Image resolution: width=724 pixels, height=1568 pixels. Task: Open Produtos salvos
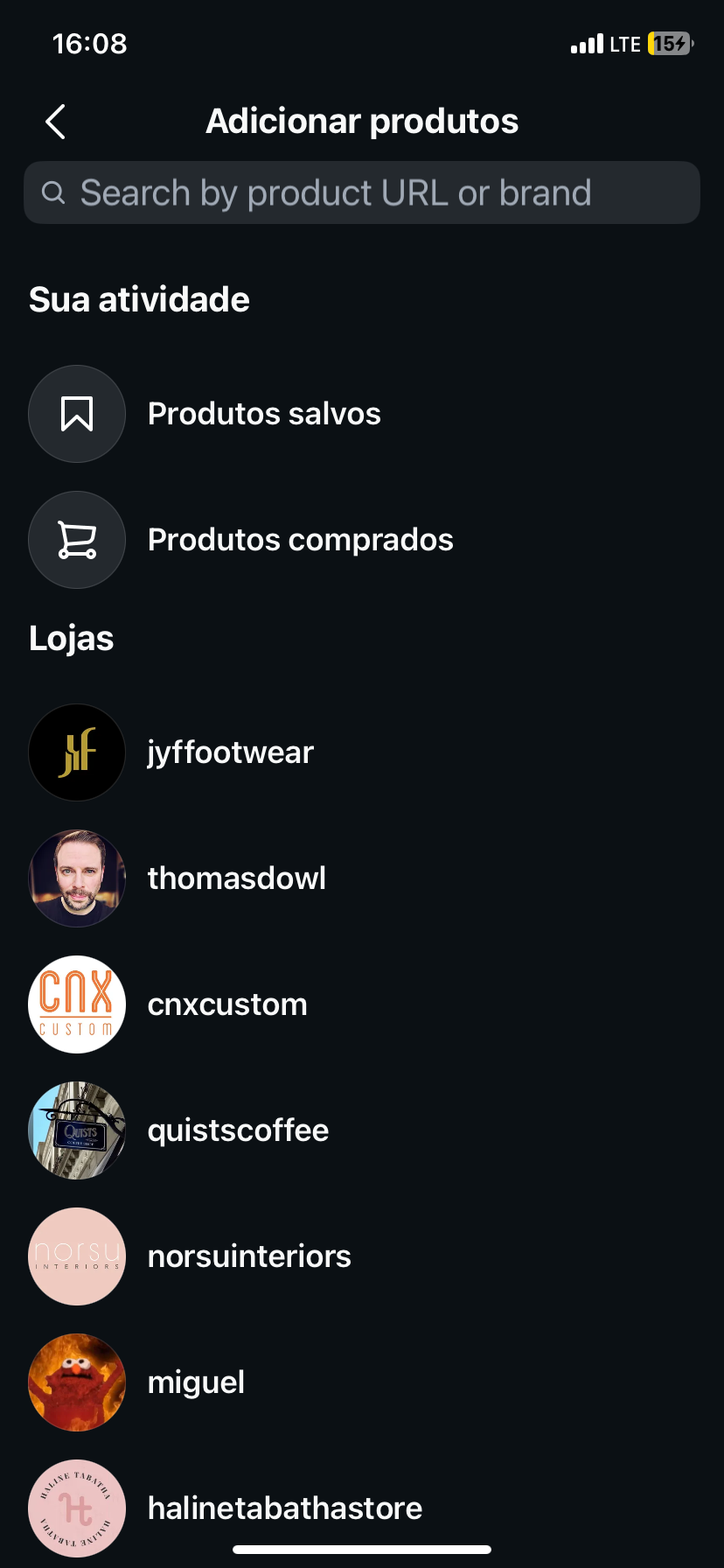coord(264,414)
